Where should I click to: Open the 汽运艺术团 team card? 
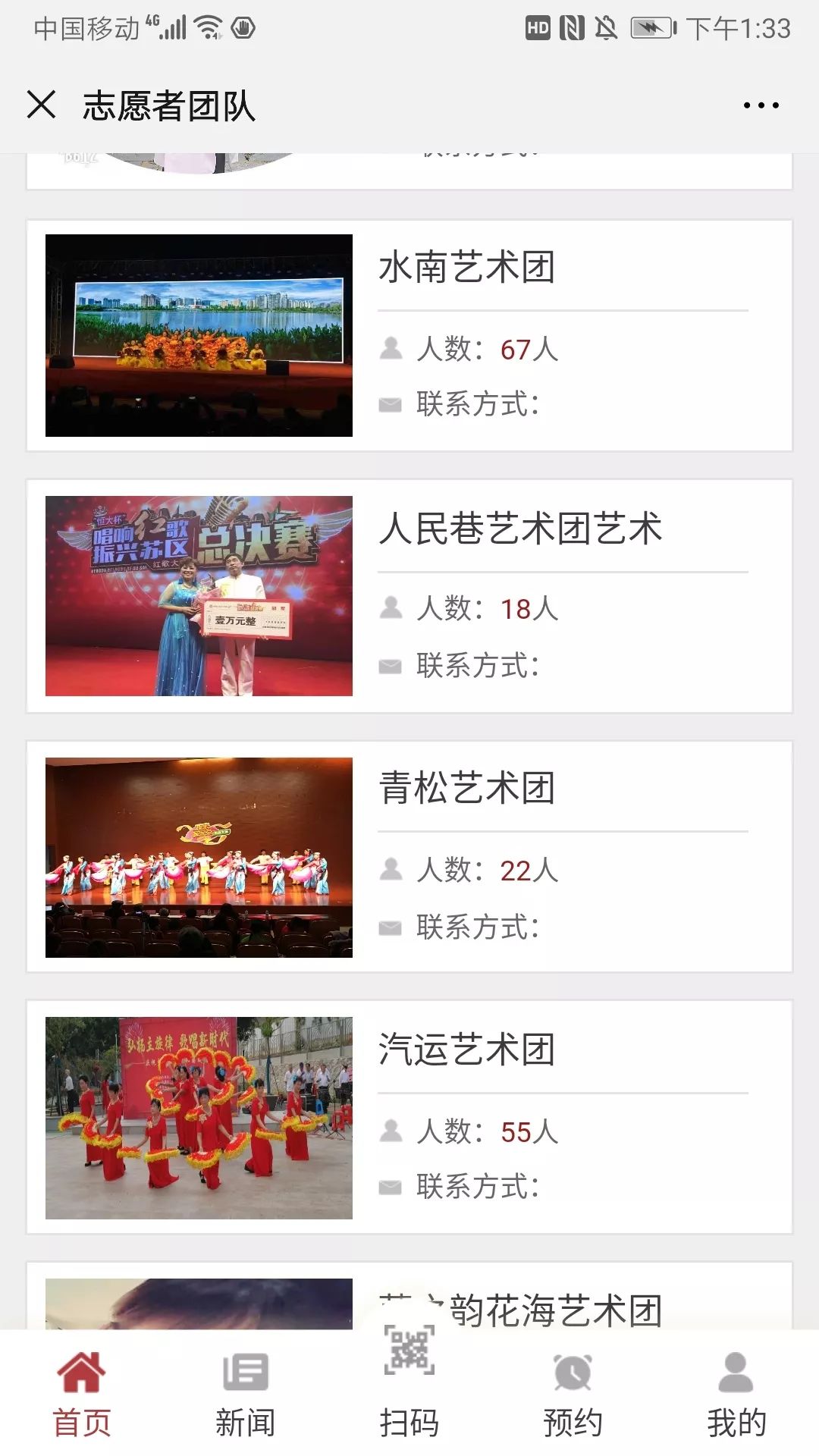click(x=409, y=1117)
